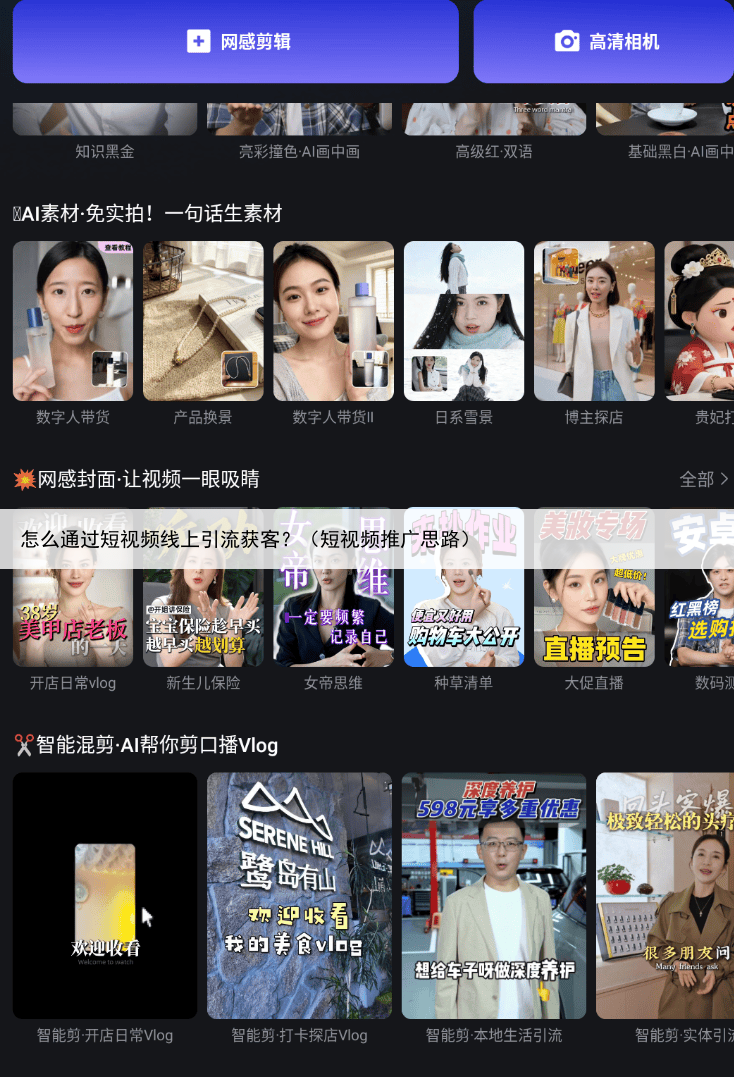Click the camera icon inside 高清相机 button
This screenshot has height=1077, width=734.
coord(567,42)
